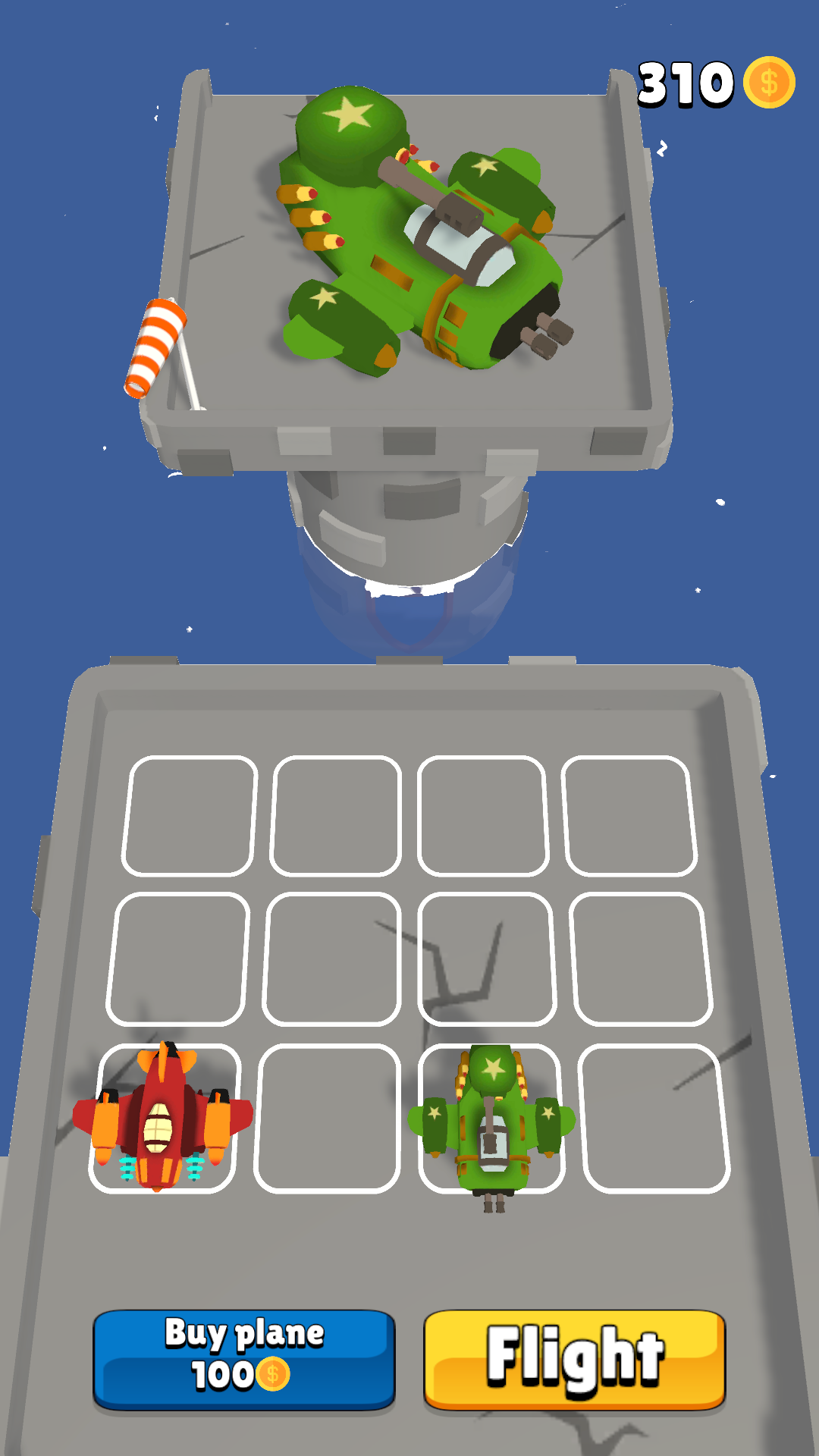Buy a plane for 100 coins

(244, 1360)
